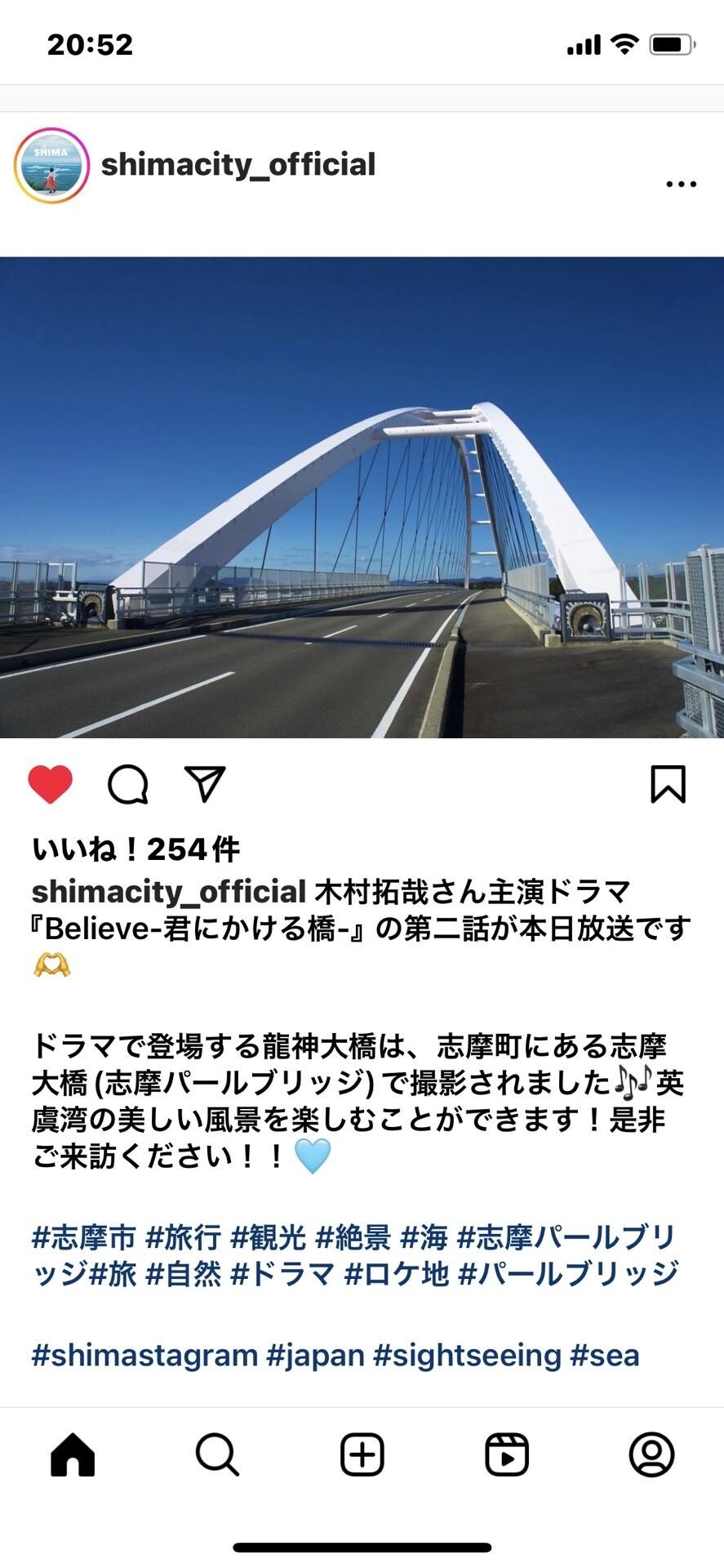Image resolution: width=724 pixels, height=1568 pixels.
Task: Select the shimacity_official username
Action: (237, 163)
